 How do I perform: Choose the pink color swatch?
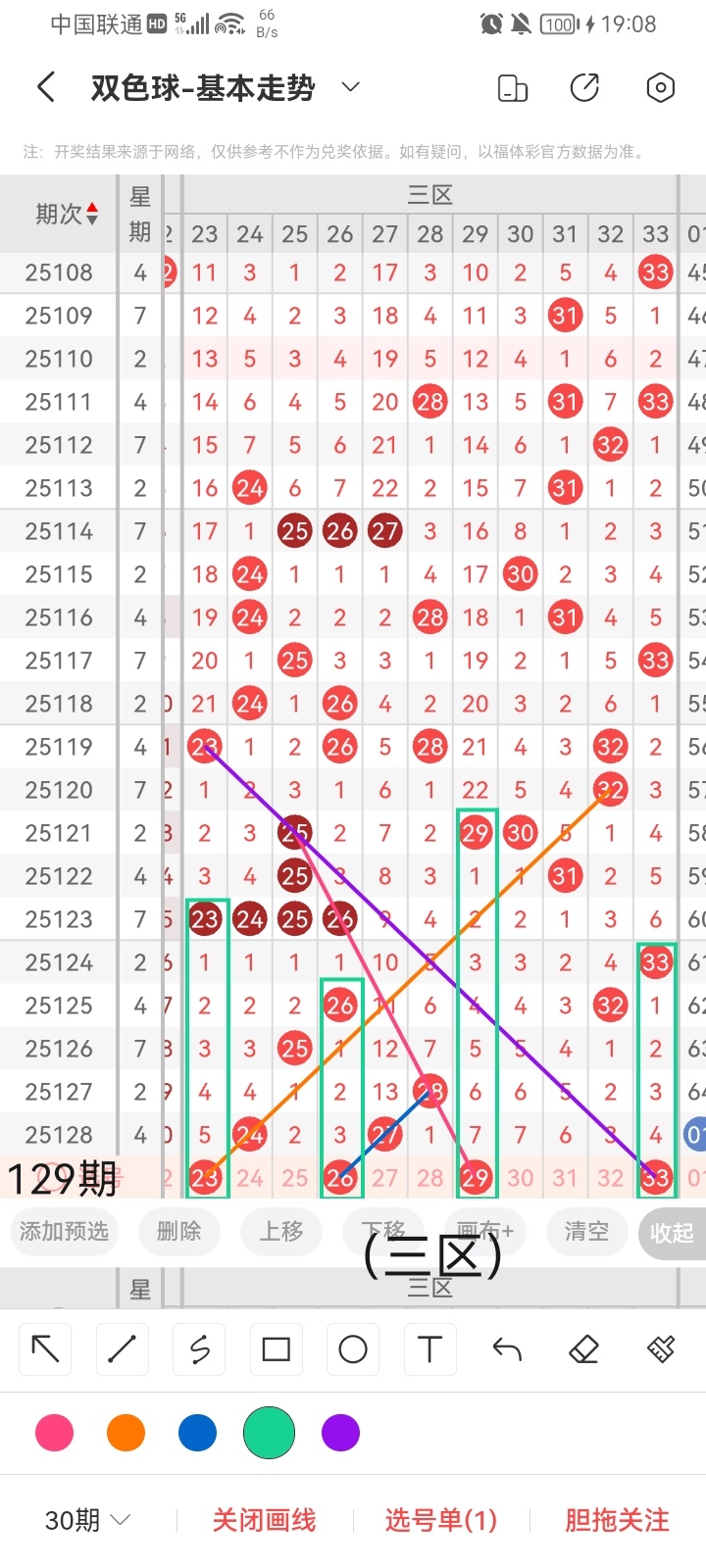pos(54,1433)
